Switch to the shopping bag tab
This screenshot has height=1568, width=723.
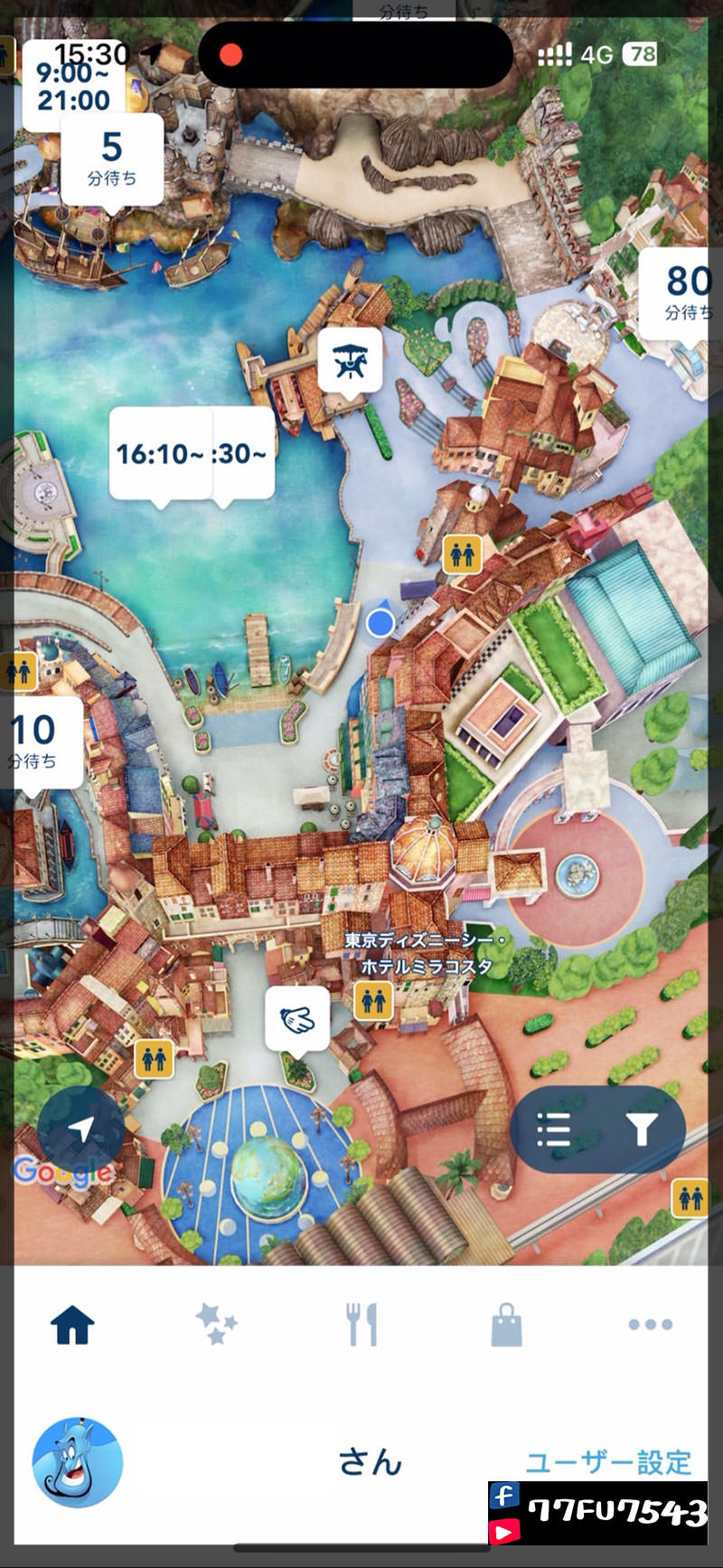pyautogui.click(x=507, y=1325)
